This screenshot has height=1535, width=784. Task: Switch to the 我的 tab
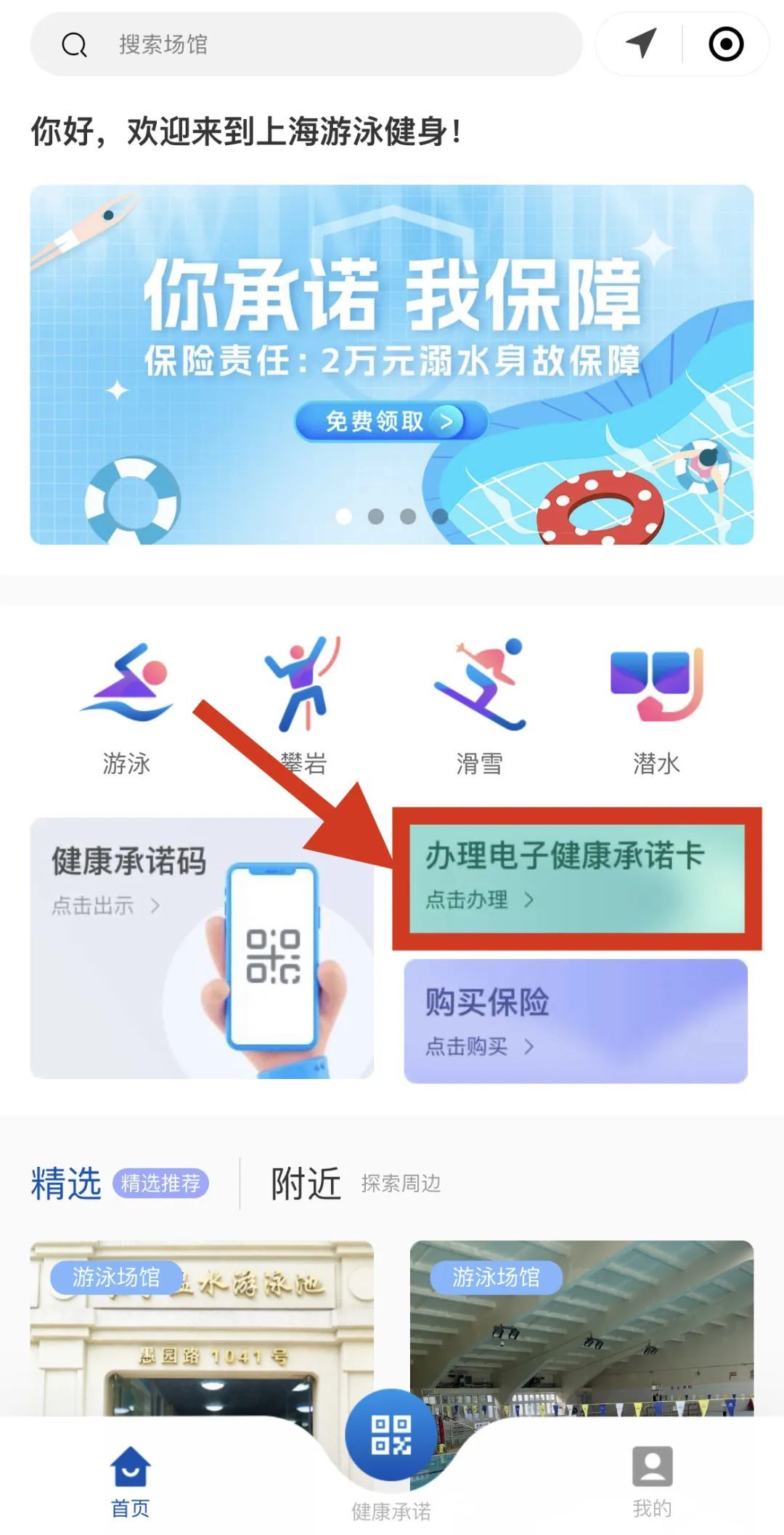652,1481
